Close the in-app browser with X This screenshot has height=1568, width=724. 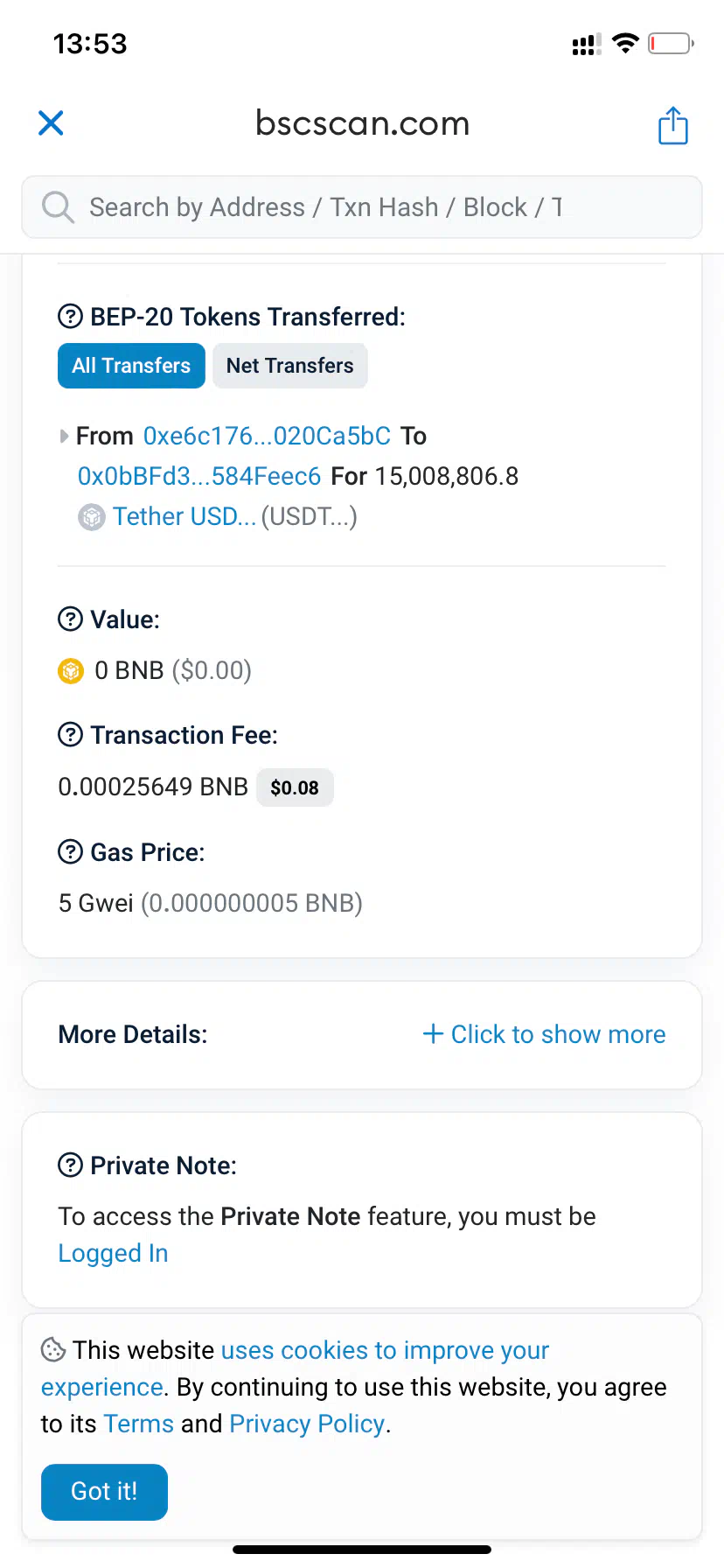click(x=51, y=123)
